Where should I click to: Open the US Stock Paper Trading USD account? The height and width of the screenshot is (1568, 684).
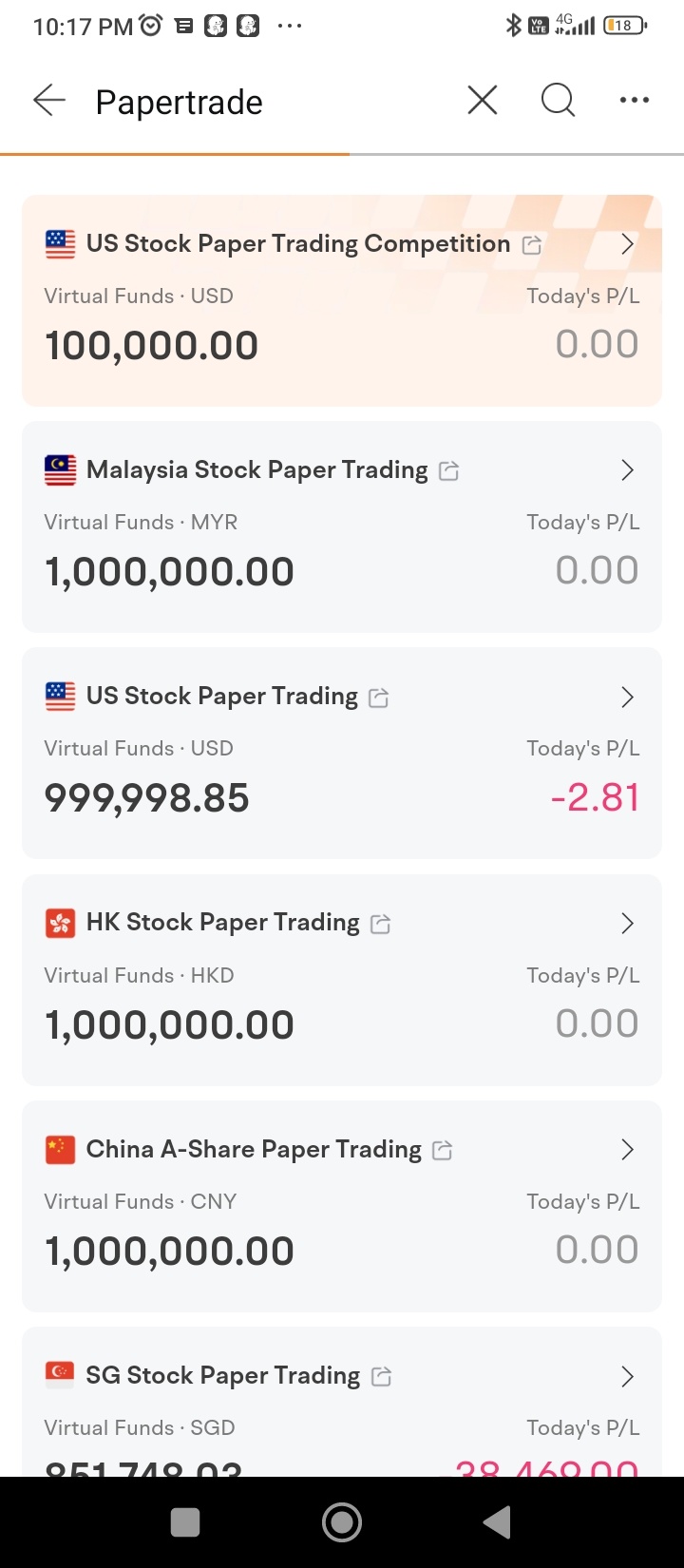point(342,754)
